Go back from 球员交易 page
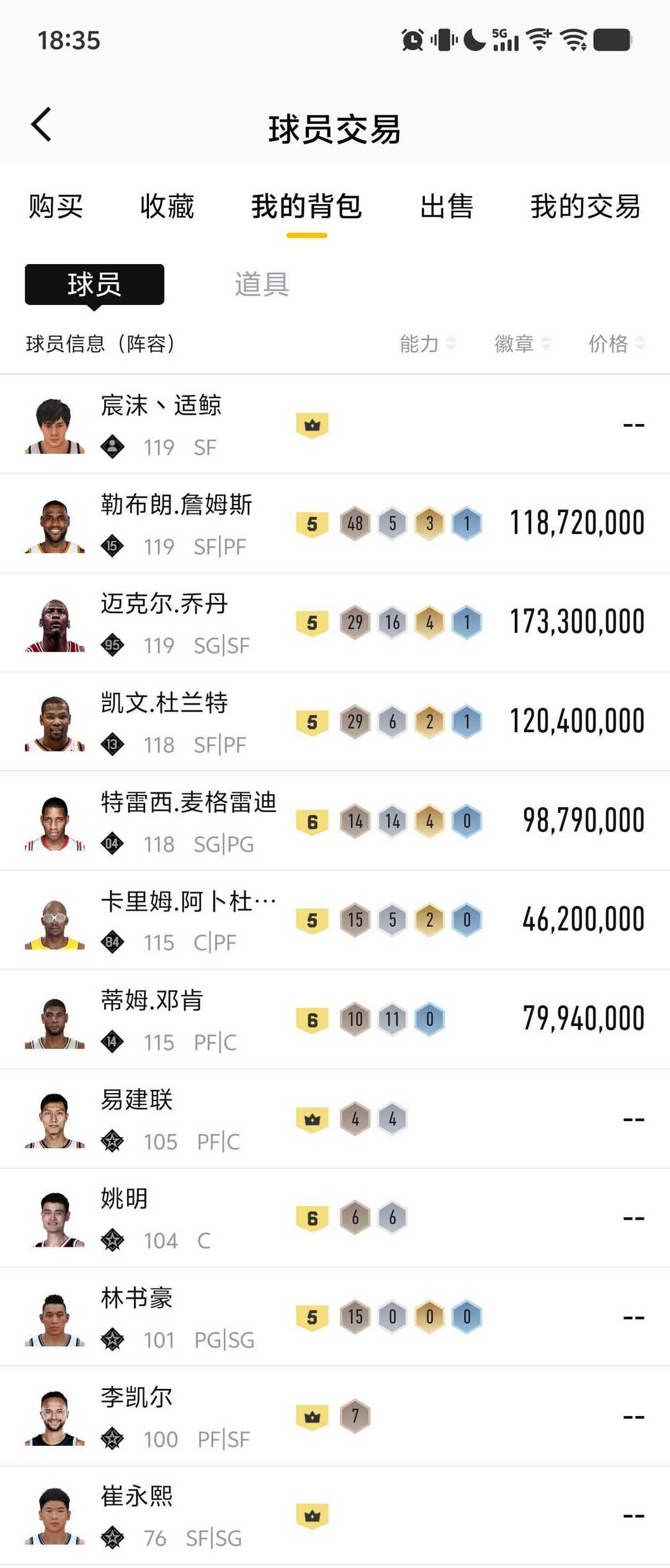 42,125
